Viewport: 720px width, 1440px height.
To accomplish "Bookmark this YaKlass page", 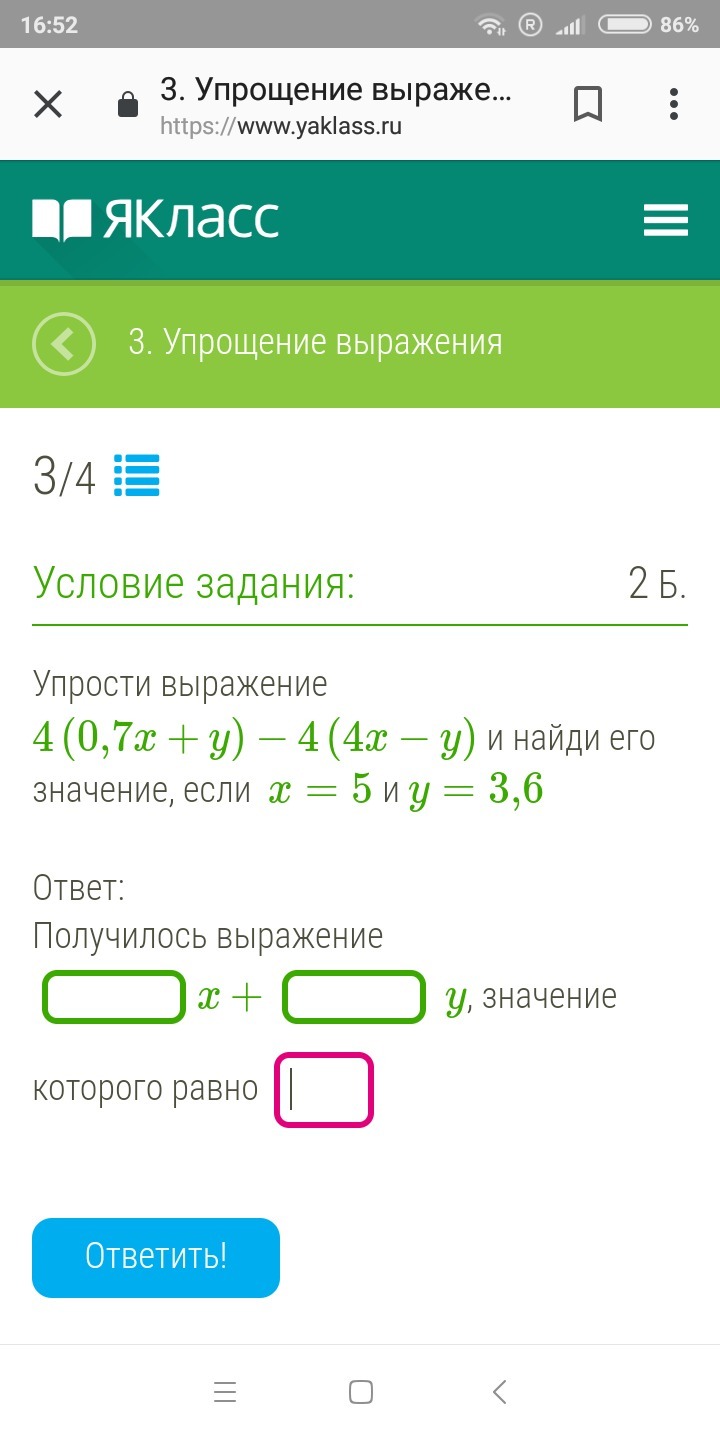I will (x=588, y=104).
